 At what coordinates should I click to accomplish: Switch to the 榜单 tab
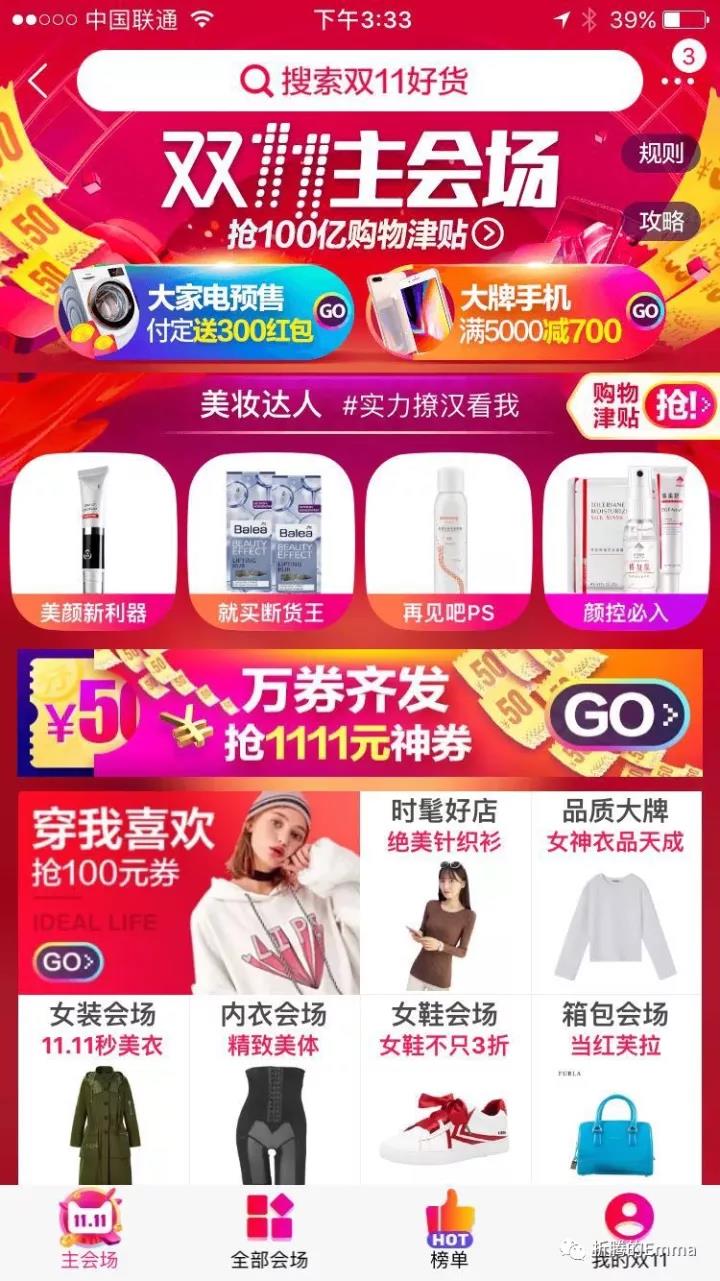click(x=449, y=1232)
